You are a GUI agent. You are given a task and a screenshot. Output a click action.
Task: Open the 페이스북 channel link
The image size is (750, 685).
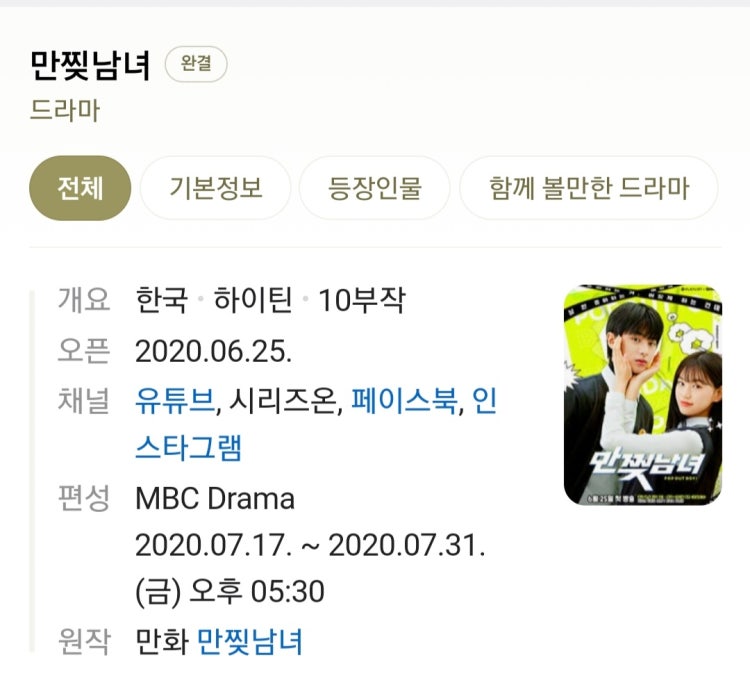[404, 401]
